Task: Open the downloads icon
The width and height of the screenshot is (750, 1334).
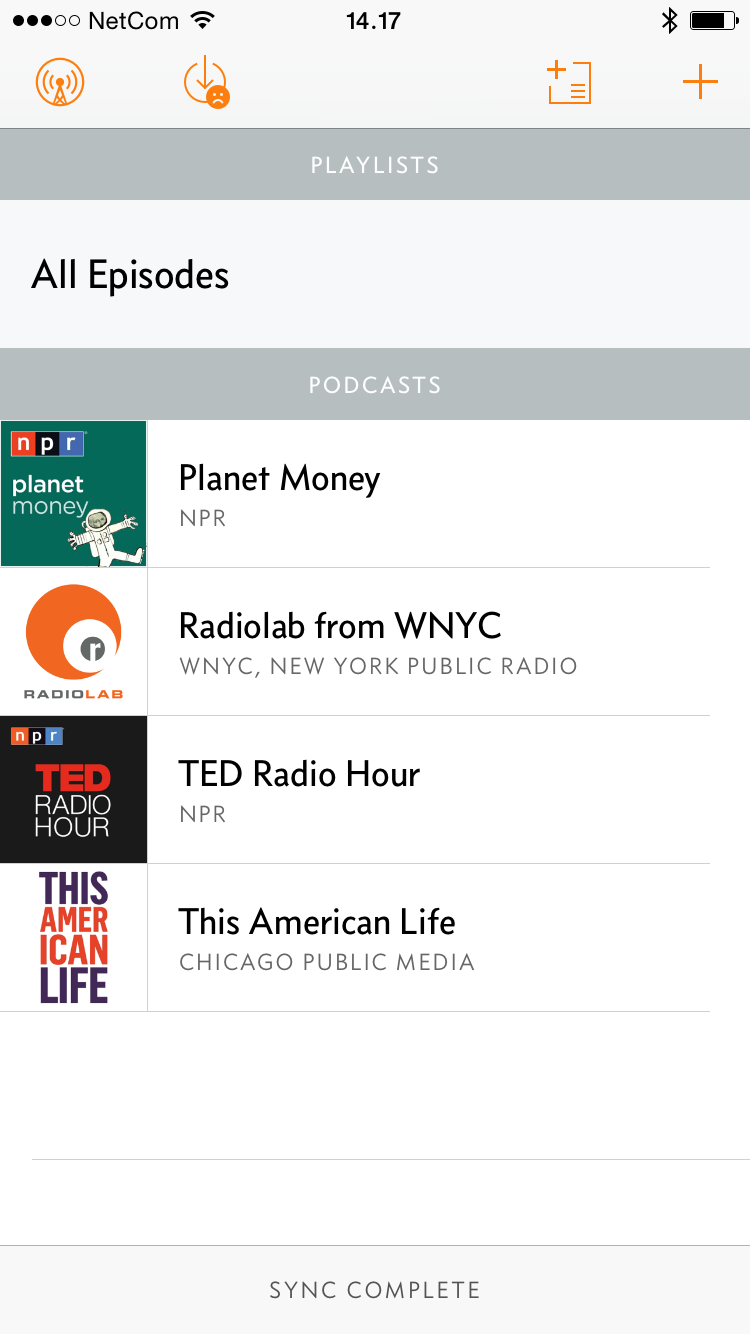Action: (206, 83)
